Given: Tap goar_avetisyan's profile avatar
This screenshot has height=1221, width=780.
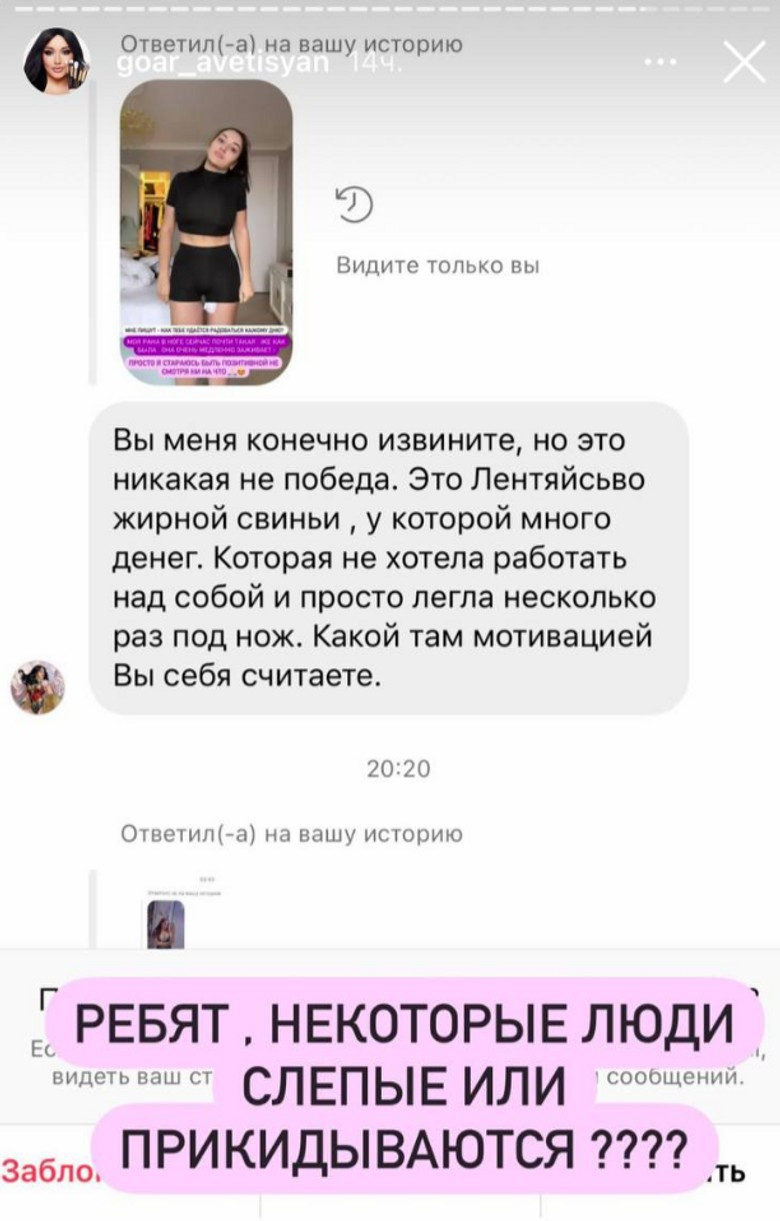Looking at the screenshot, I should tap(57, 61).
